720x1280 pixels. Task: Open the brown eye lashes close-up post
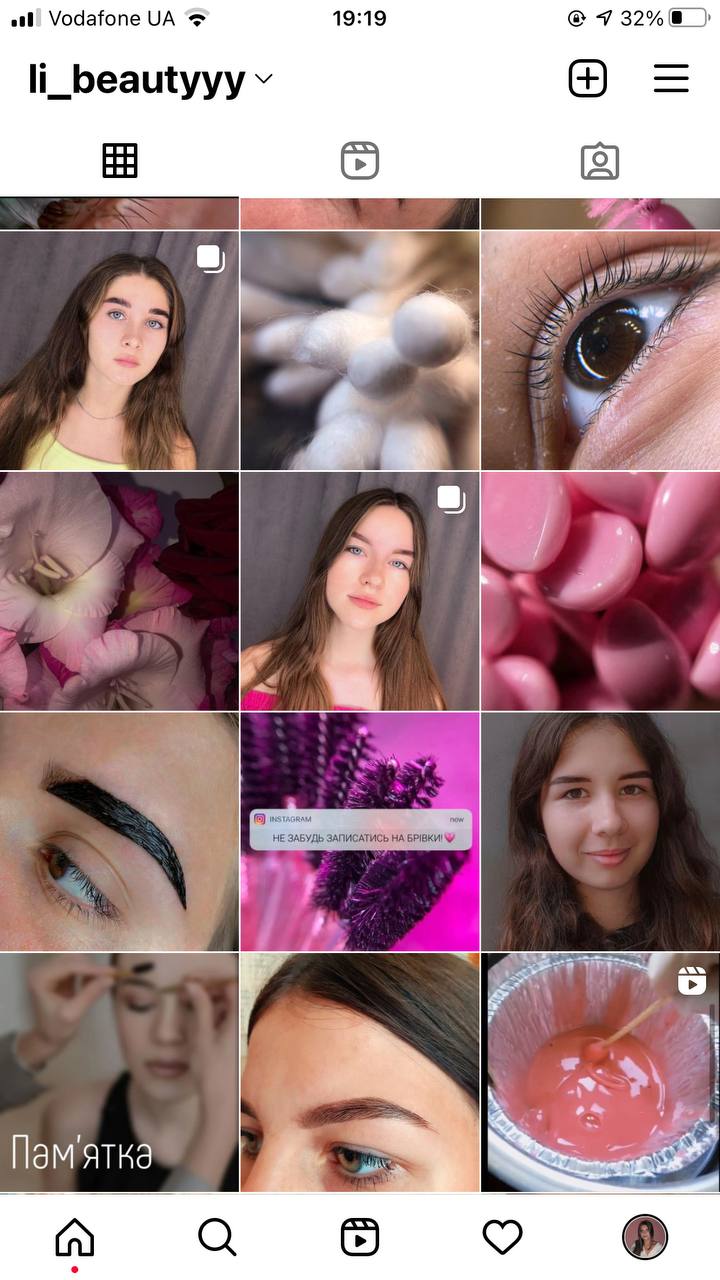(601, 351)
